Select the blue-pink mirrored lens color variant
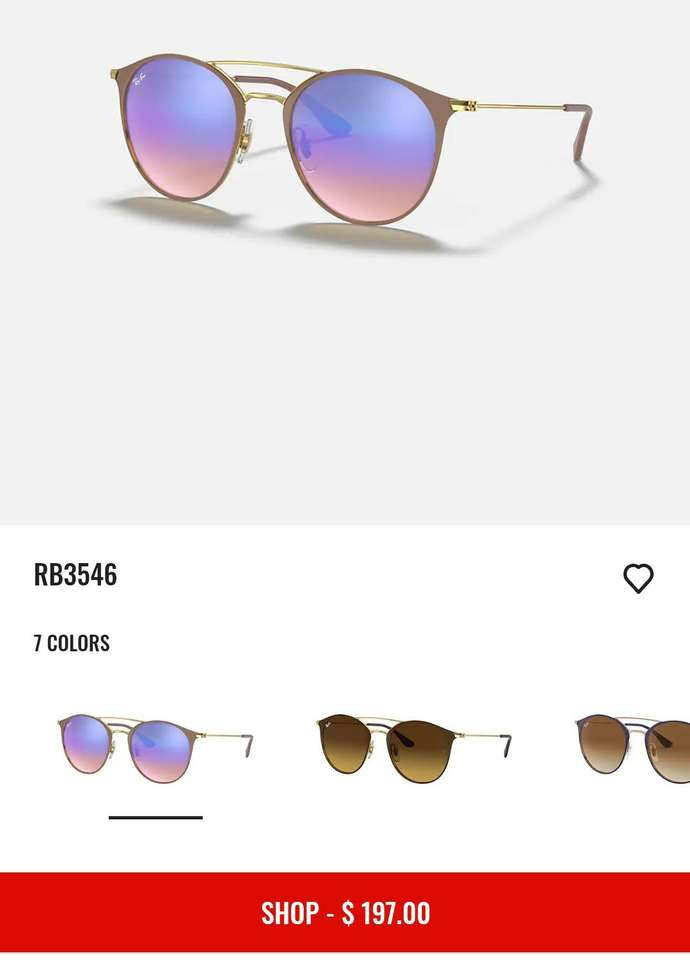 [x=155, y=747]
